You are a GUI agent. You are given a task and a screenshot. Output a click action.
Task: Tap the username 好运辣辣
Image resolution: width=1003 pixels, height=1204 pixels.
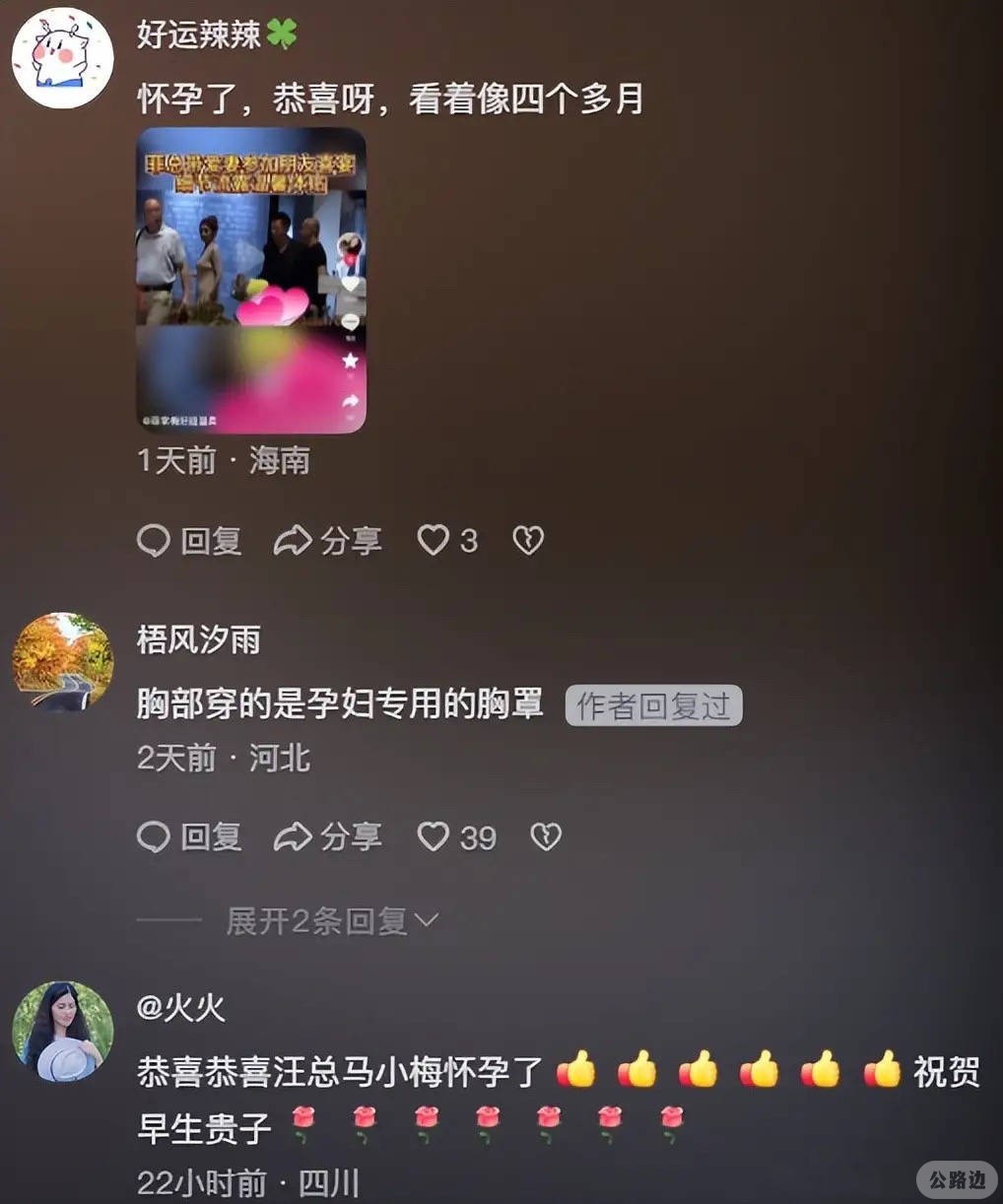(198, 34)
